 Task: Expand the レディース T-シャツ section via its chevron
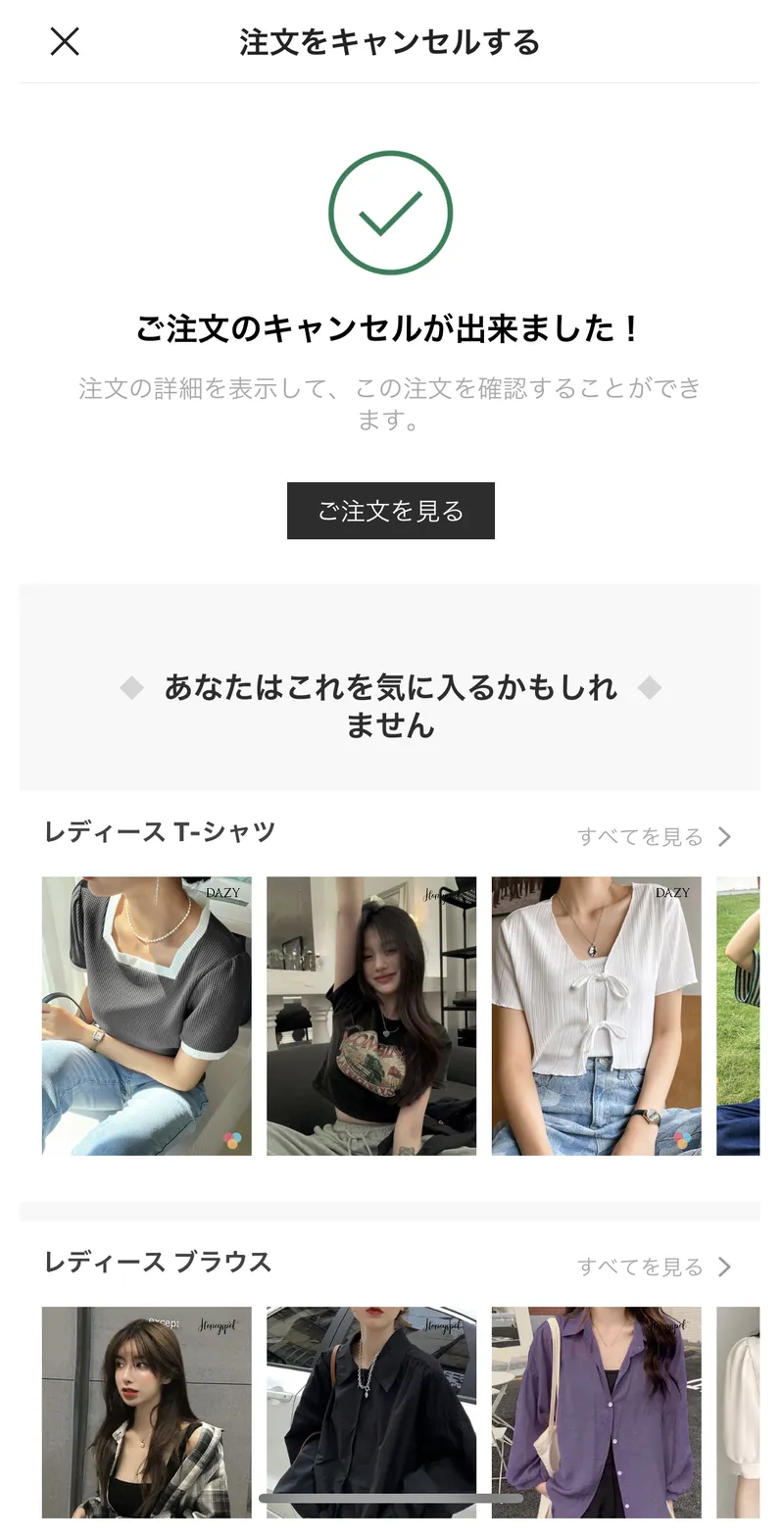point(725,836)
